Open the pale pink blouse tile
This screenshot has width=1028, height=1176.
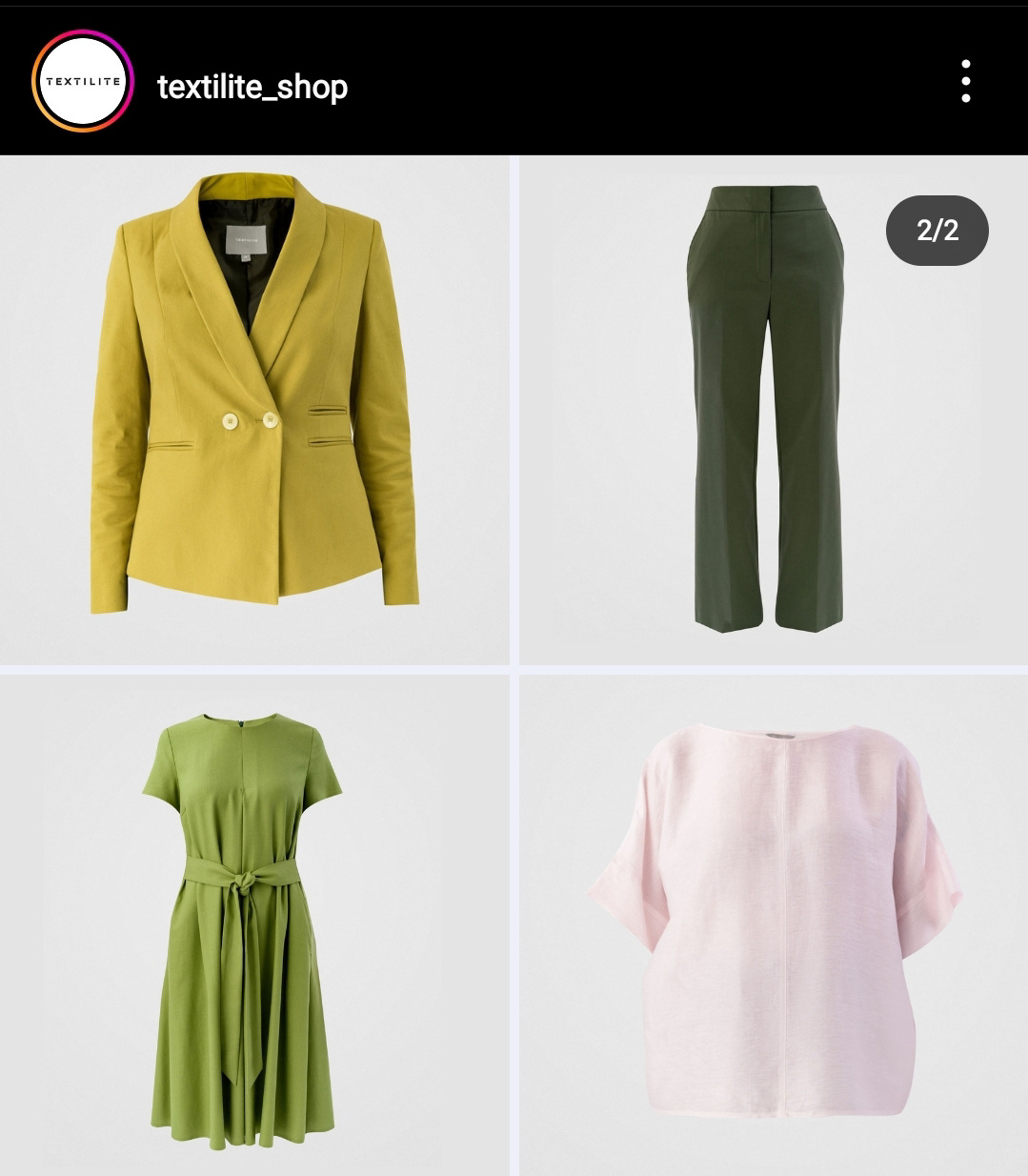[x=773, y=924]
